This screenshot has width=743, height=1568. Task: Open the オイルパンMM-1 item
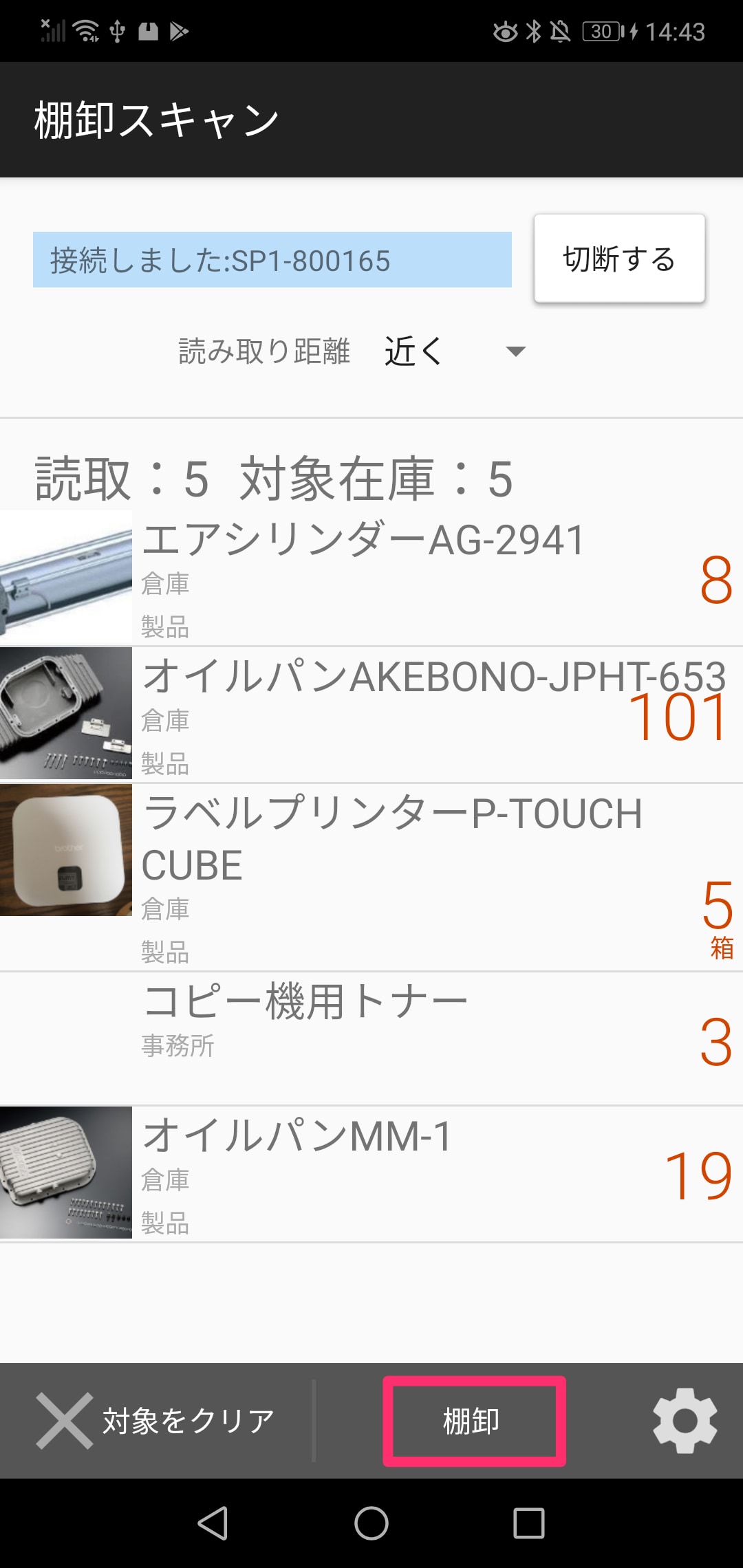[371, 1174]
